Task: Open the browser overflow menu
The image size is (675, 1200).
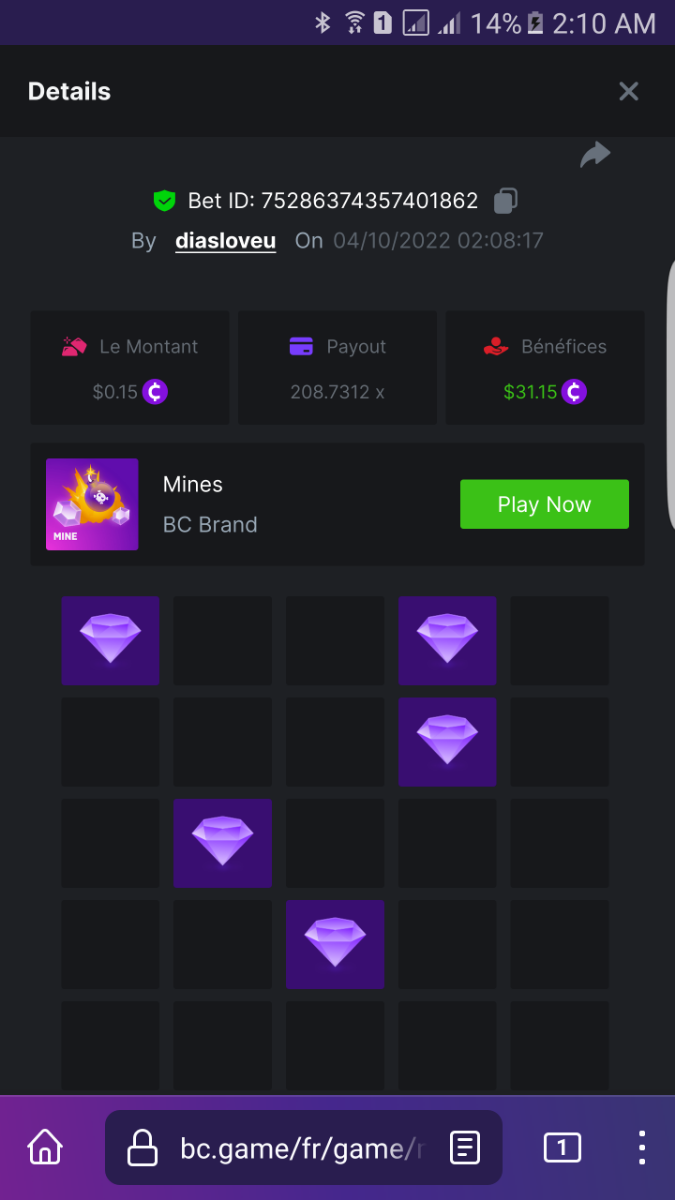Action: point(642,1147)
